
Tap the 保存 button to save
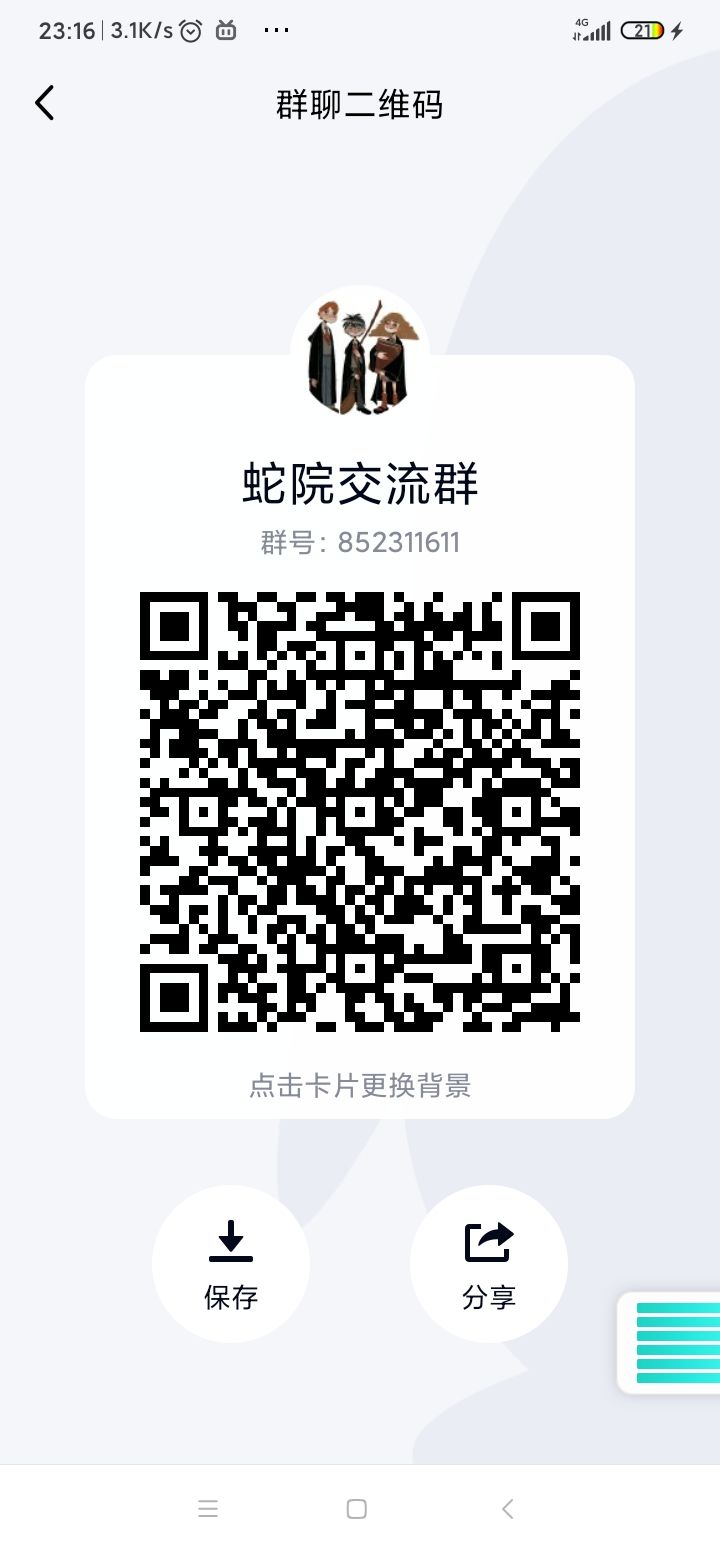click(231, 1296)
